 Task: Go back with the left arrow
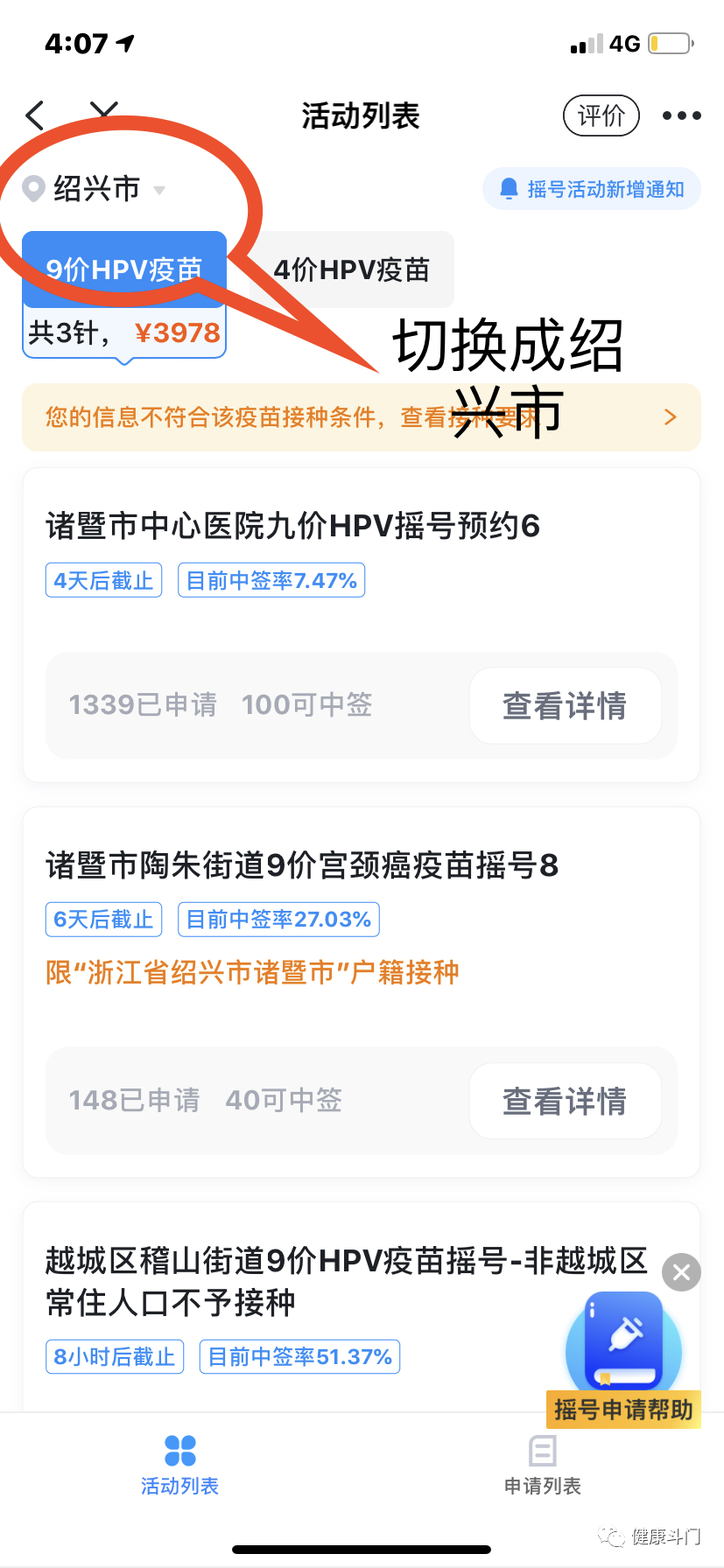[x=36, y=115]
